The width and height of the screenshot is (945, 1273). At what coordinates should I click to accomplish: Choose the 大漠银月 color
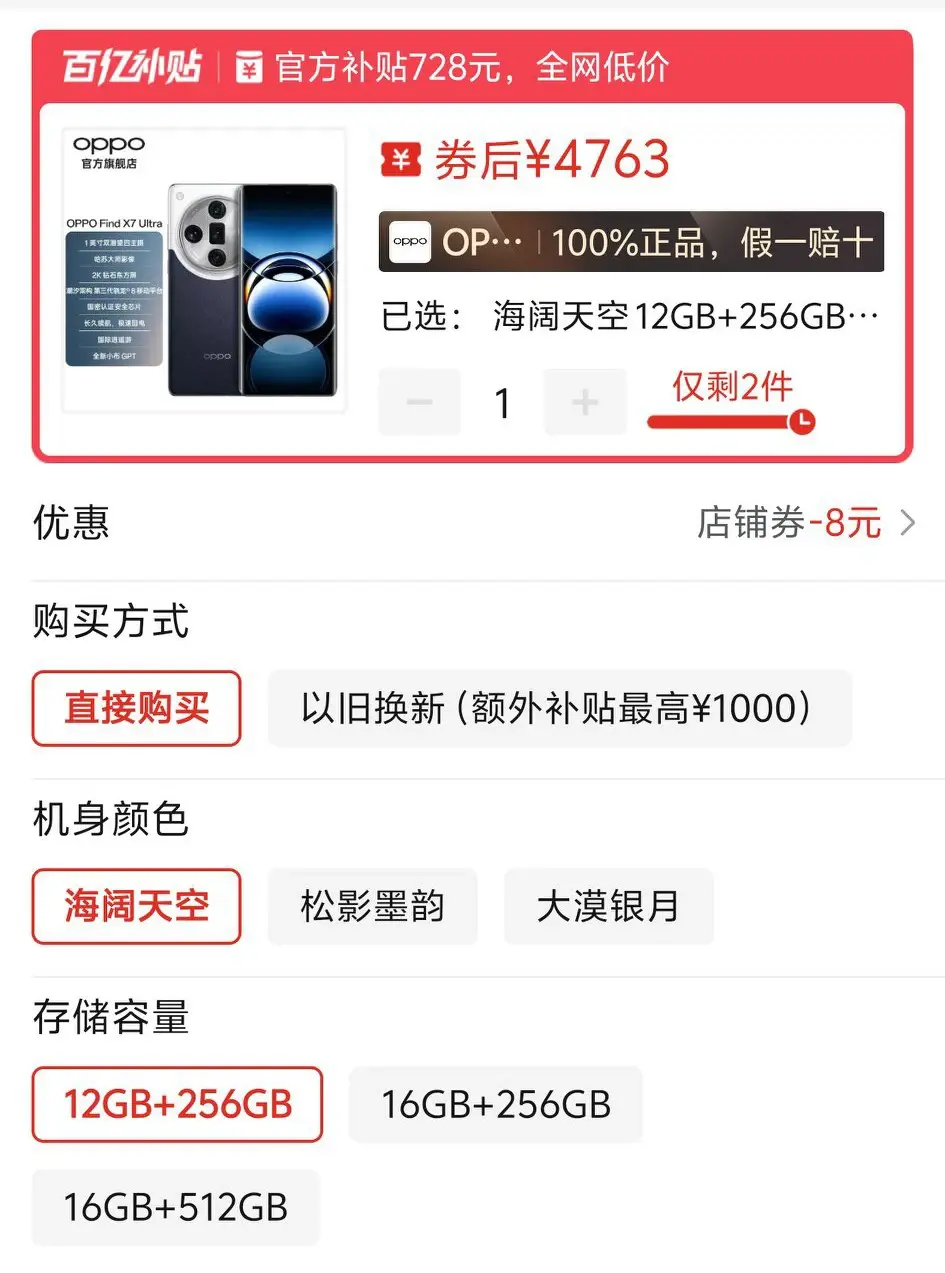[x=608, y=907]
